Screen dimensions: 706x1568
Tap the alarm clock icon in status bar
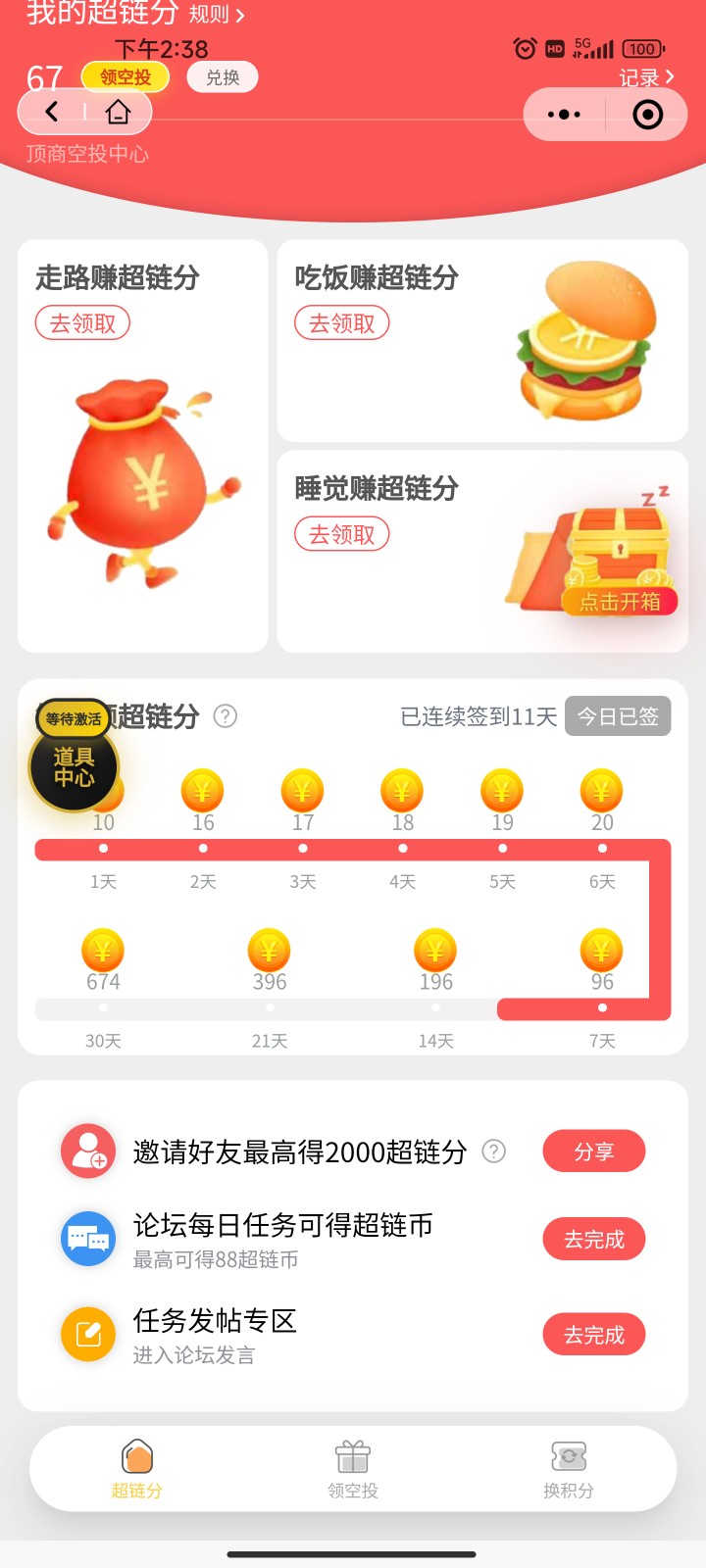[524, 47]
